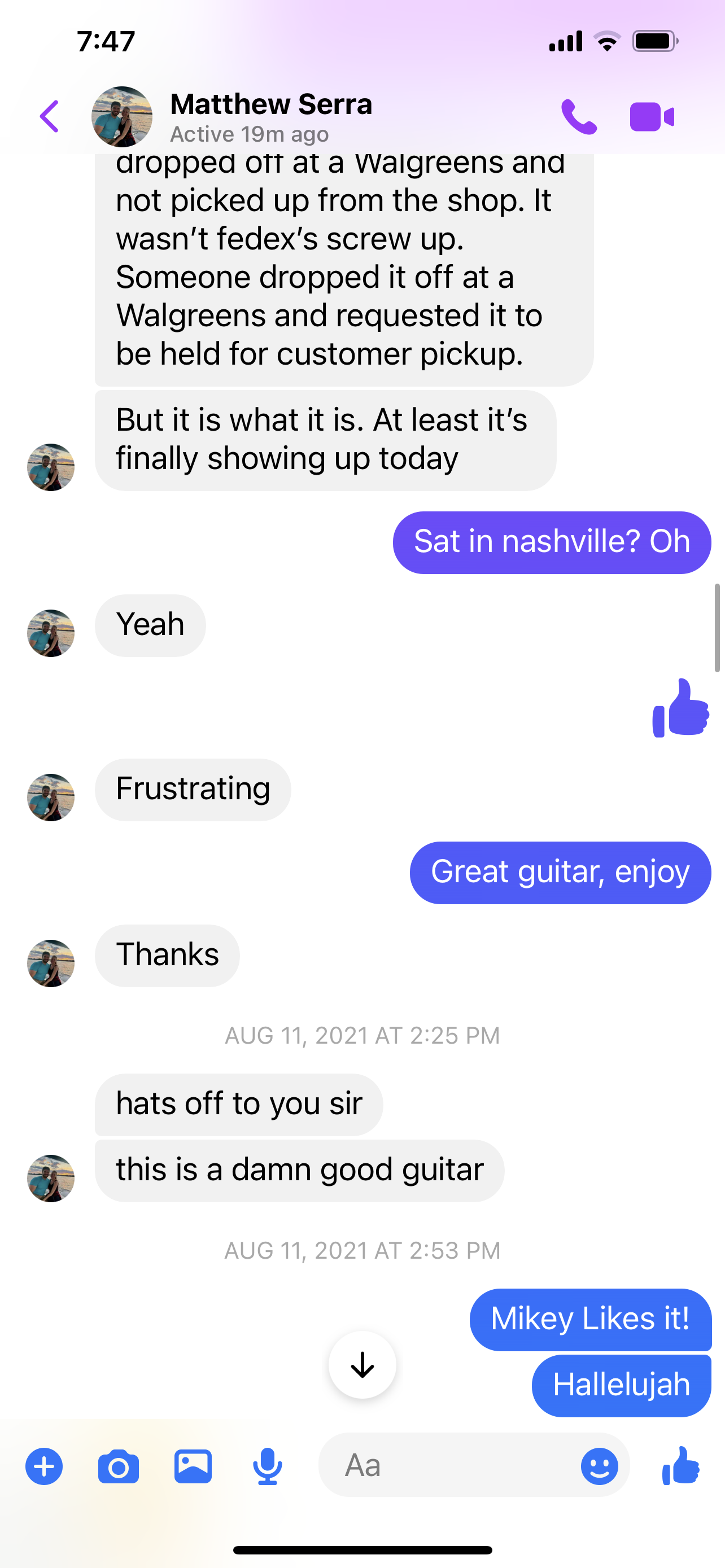Open the plus menu for more actions
Viewport: 725px width, 1568px height.
pyautogui.click(x=44, y=1466)
